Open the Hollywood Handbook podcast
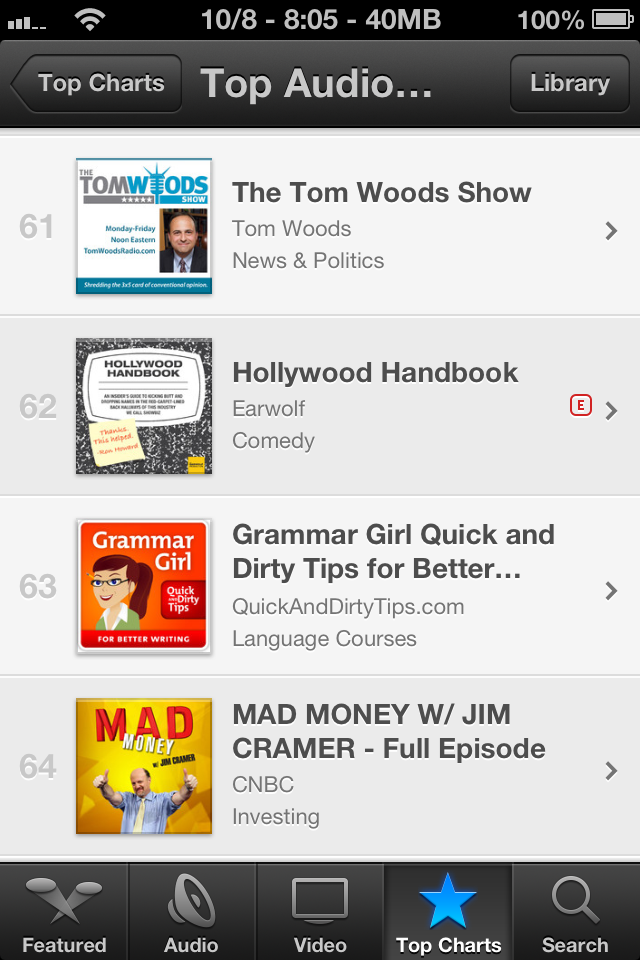Screen dimensions: 640x960 [x=320, y=406]
